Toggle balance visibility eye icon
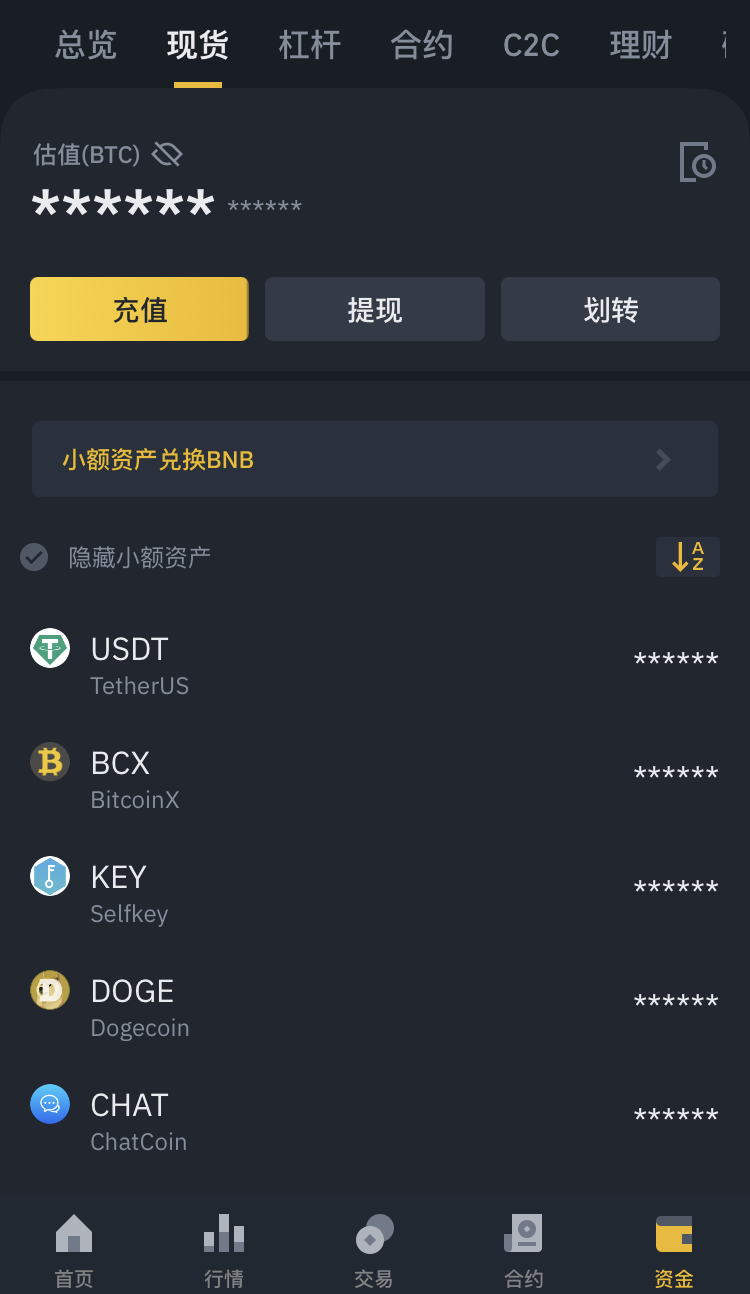Screen dimensions: 750x1294 point(167,154)
